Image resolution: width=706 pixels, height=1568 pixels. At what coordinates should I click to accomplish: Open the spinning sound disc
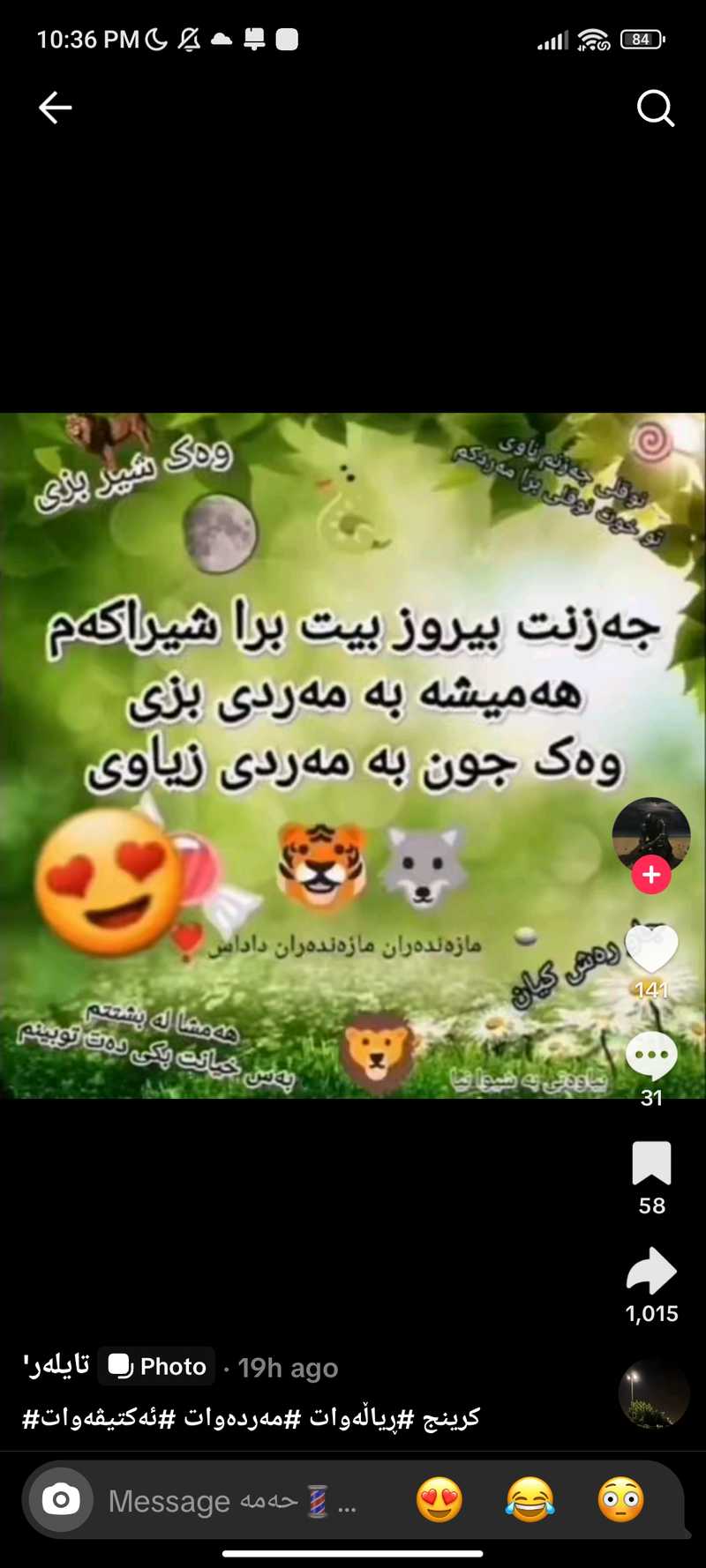click(x=654, y=1393)
